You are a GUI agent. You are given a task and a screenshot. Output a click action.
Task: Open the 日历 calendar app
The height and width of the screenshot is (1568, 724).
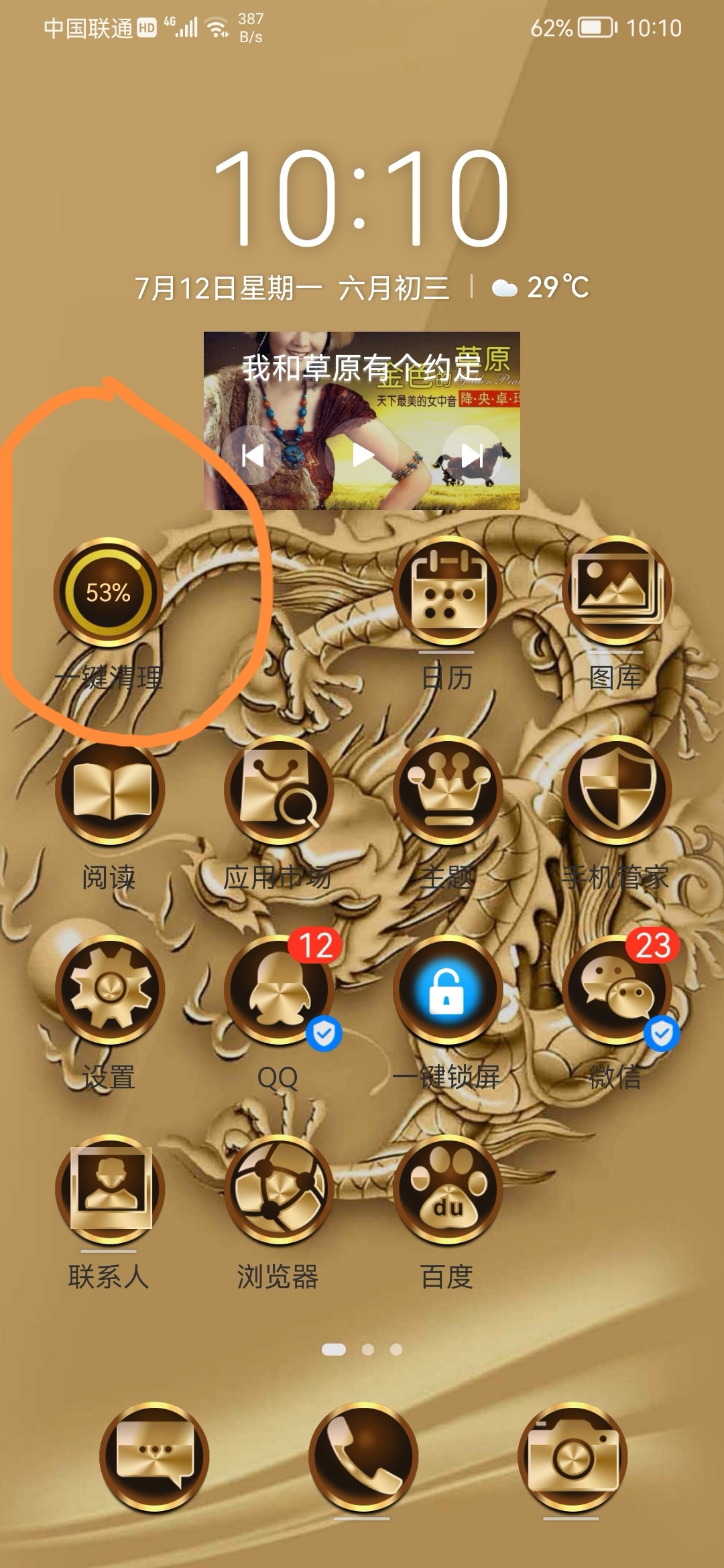pos(447,591)
